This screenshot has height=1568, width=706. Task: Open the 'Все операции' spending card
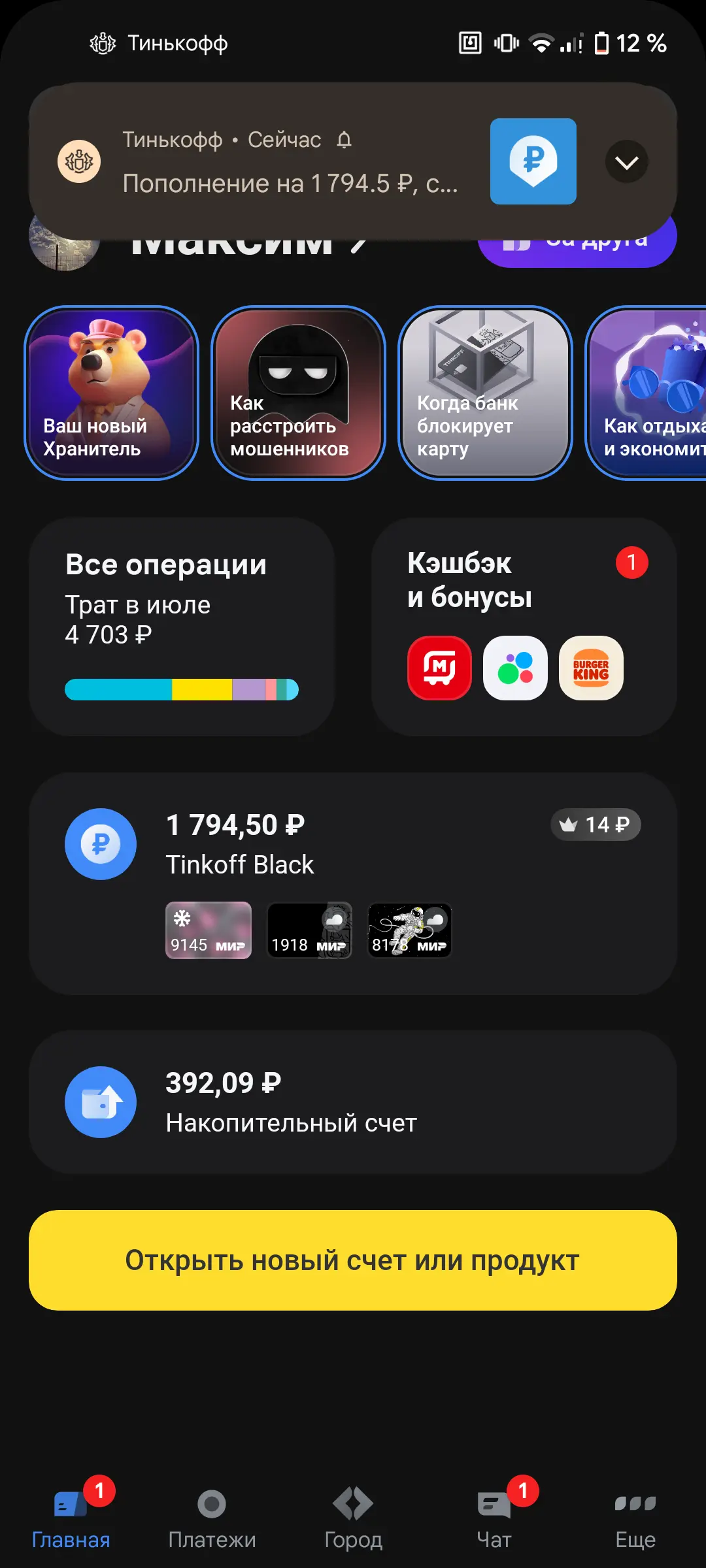point(182,627)
